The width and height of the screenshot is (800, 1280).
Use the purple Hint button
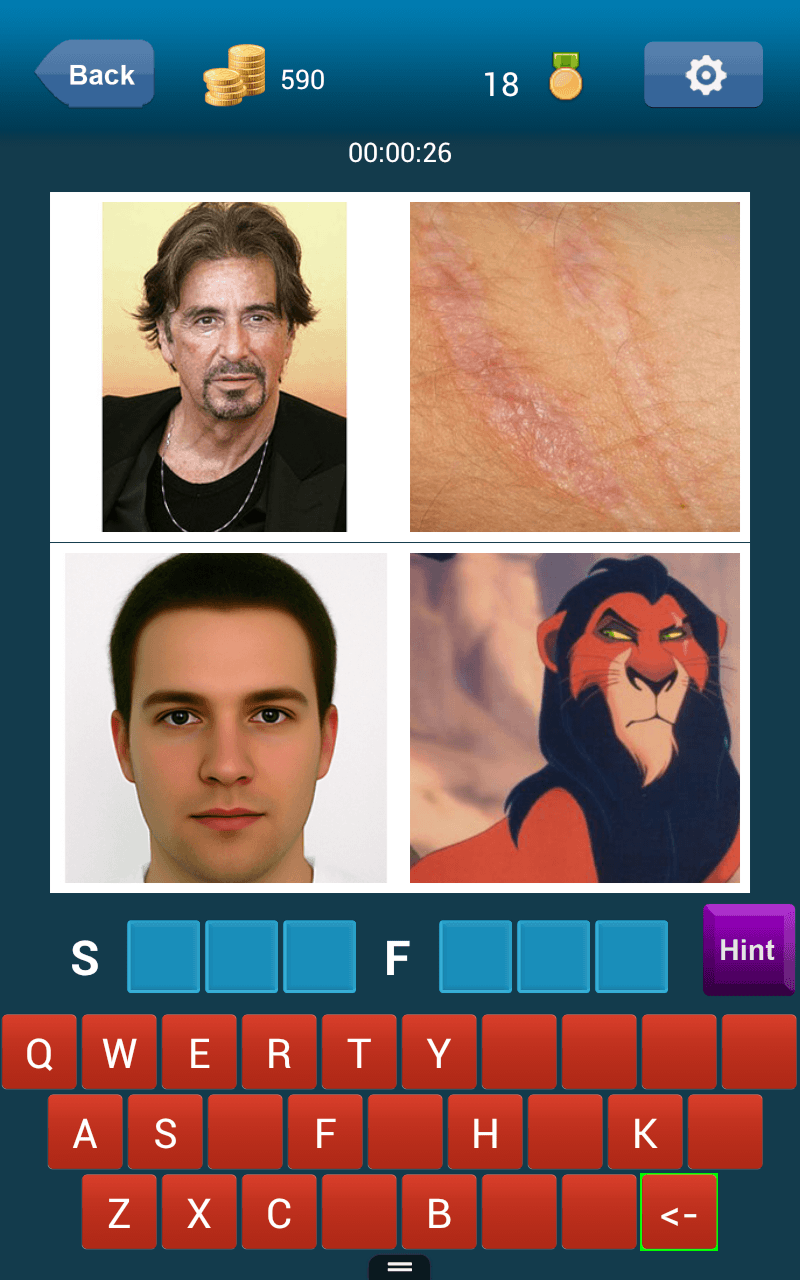(748, 950)
